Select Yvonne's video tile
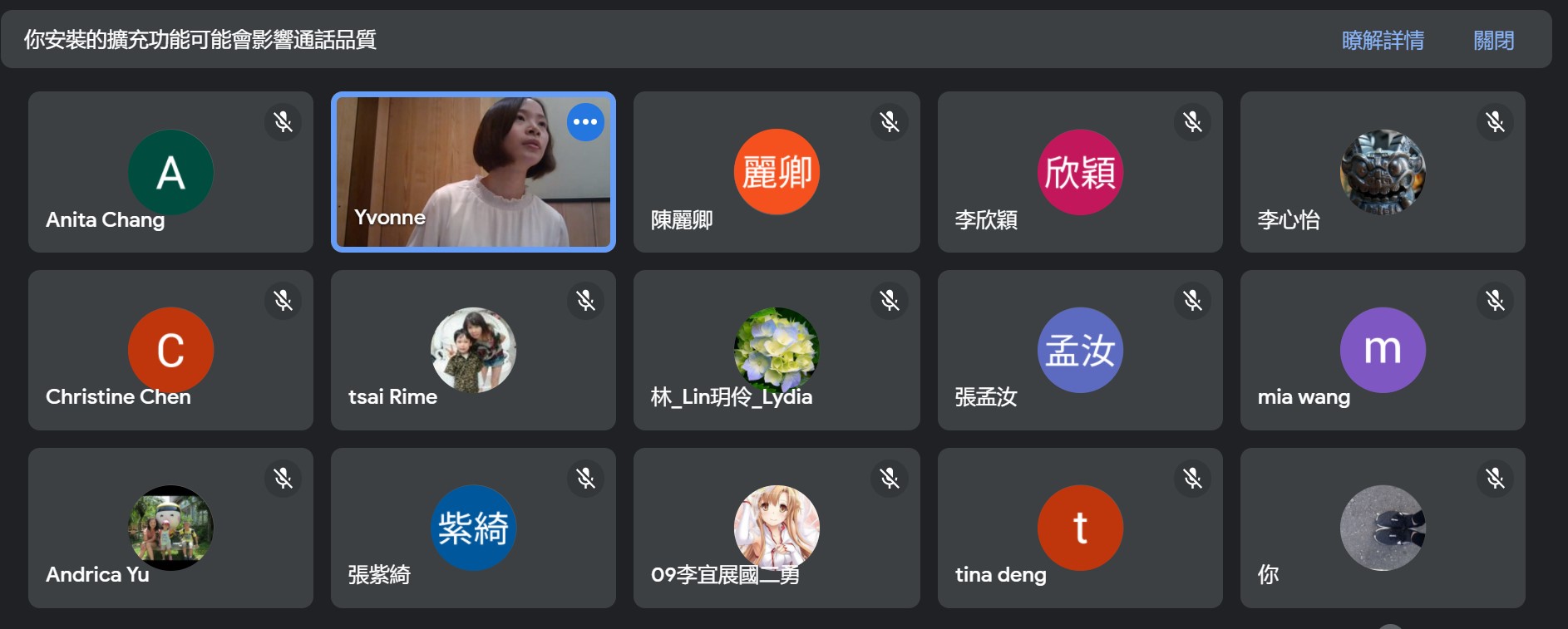This screenshot has height=629, width=1568. tap(473, 172)
